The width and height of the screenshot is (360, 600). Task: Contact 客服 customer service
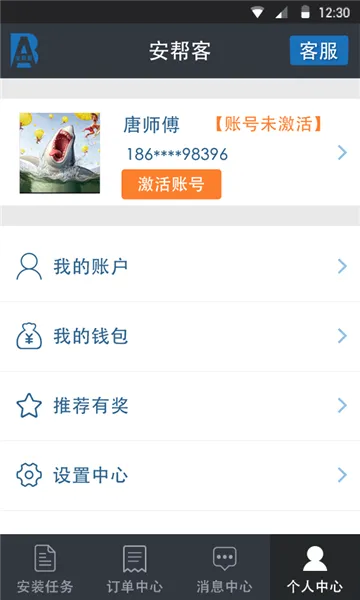tap(319, 51)
